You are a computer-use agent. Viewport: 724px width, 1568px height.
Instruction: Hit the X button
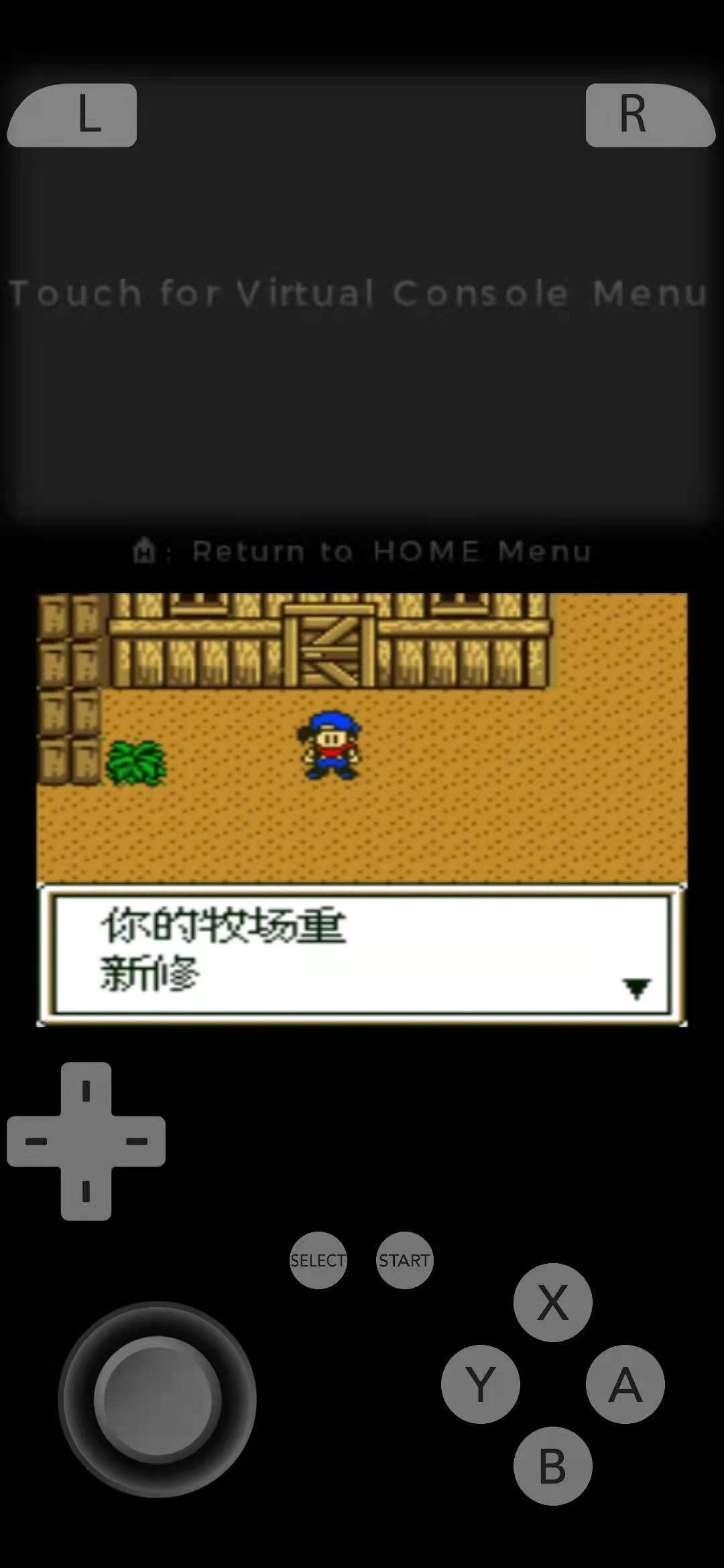tap(552, 1302)
